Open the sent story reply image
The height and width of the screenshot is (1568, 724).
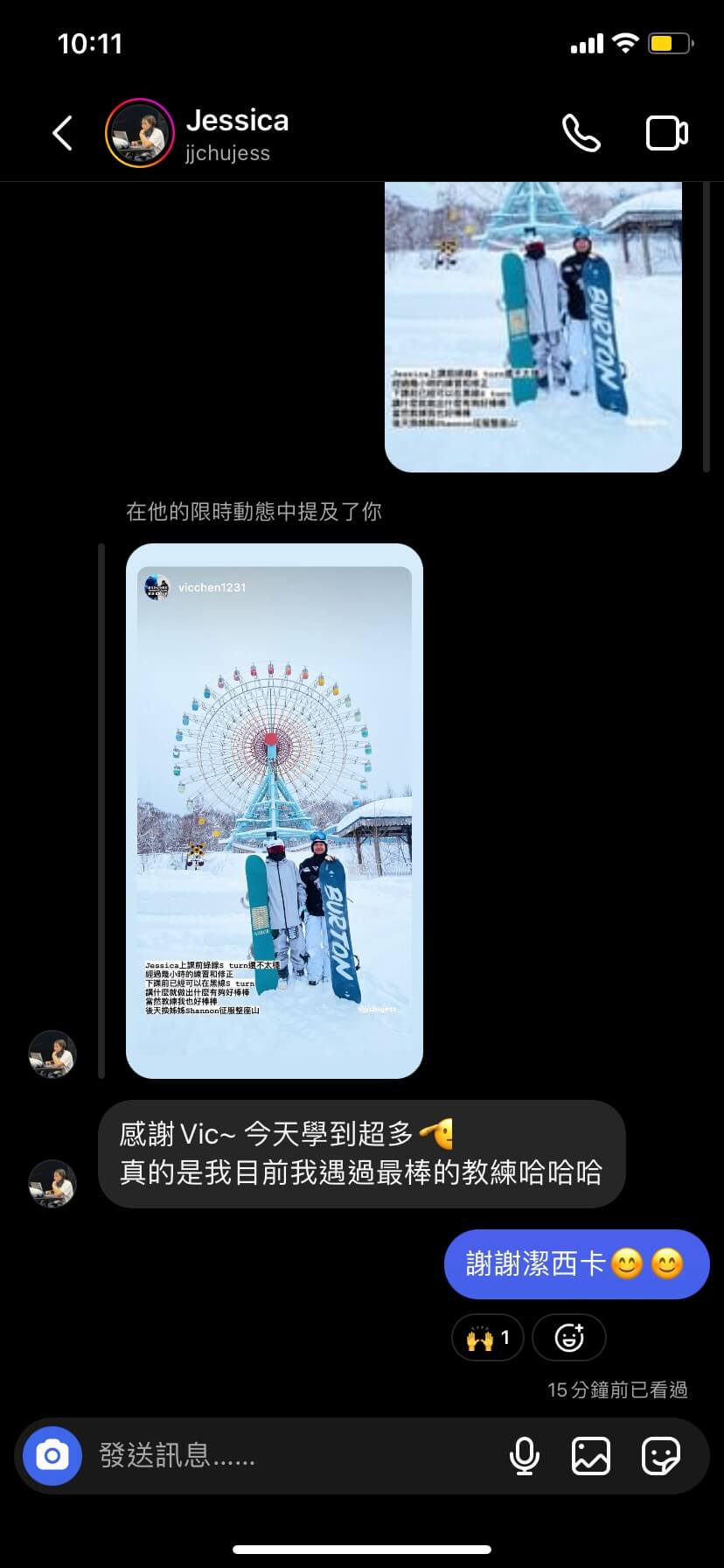tap(533, 327)
